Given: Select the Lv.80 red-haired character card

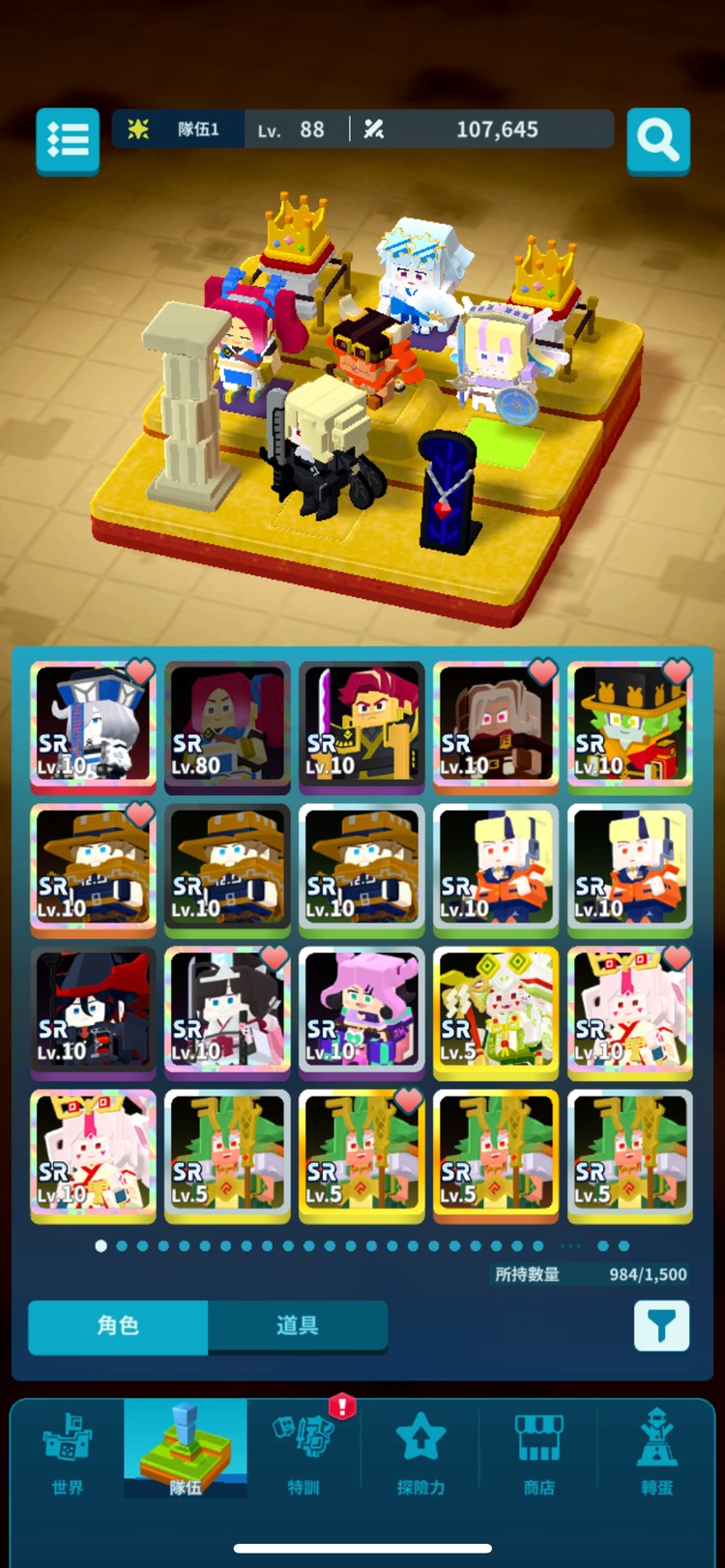Looking at the screenshot, I should [227, 723].
